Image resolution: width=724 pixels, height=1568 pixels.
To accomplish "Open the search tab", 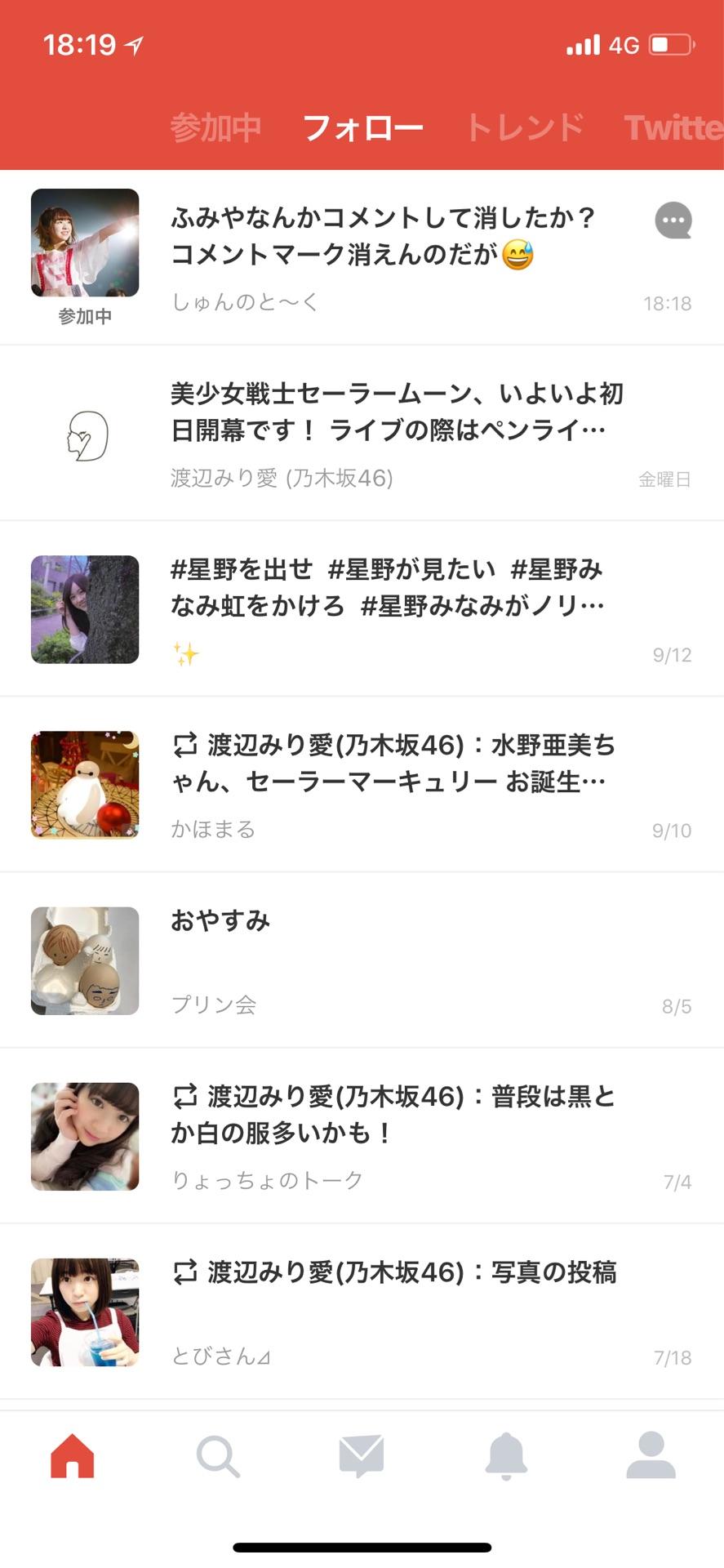I will coord(218,1455).
